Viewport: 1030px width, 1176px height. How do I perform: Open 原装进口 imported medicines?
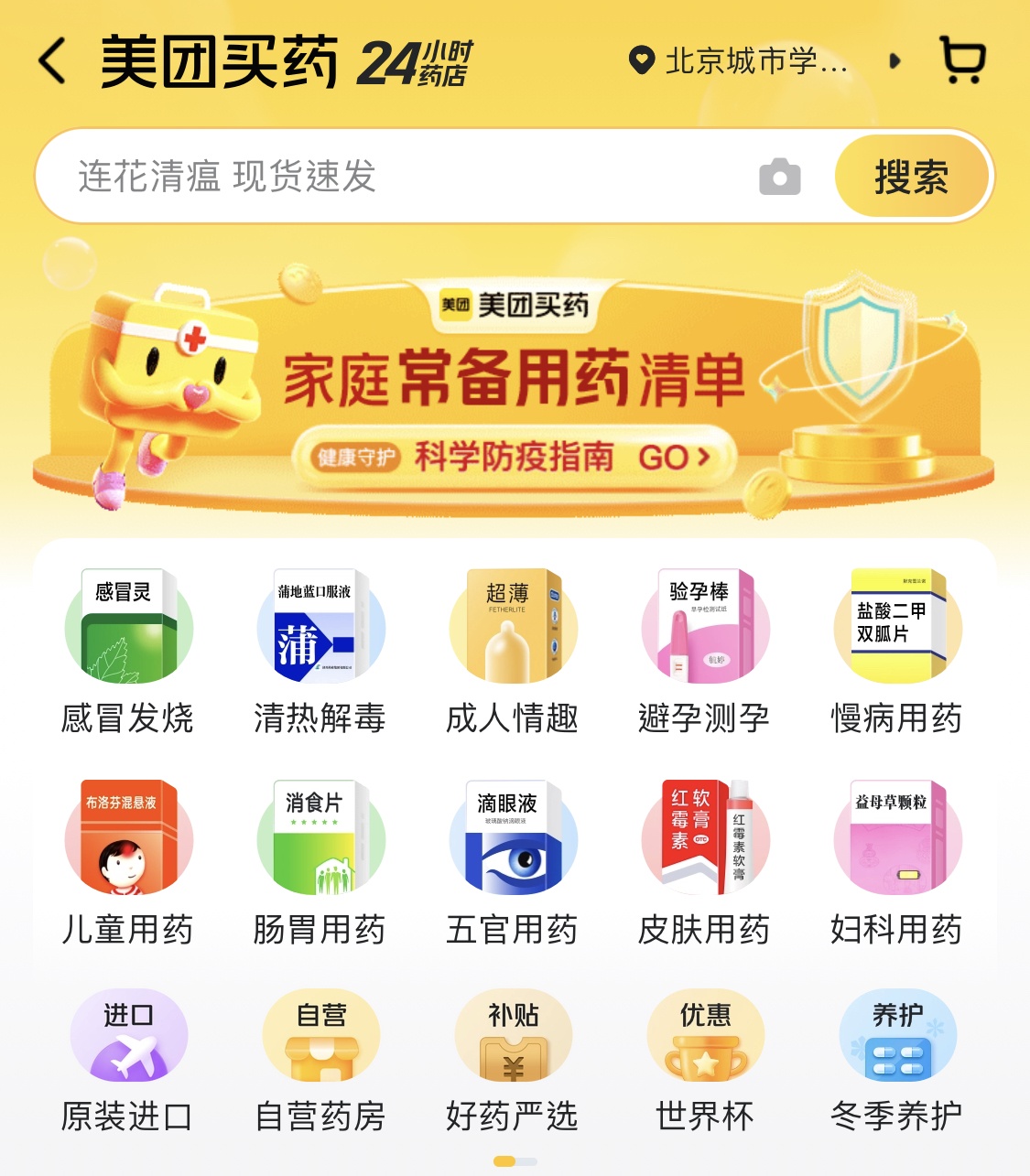tap(128, 1062)
